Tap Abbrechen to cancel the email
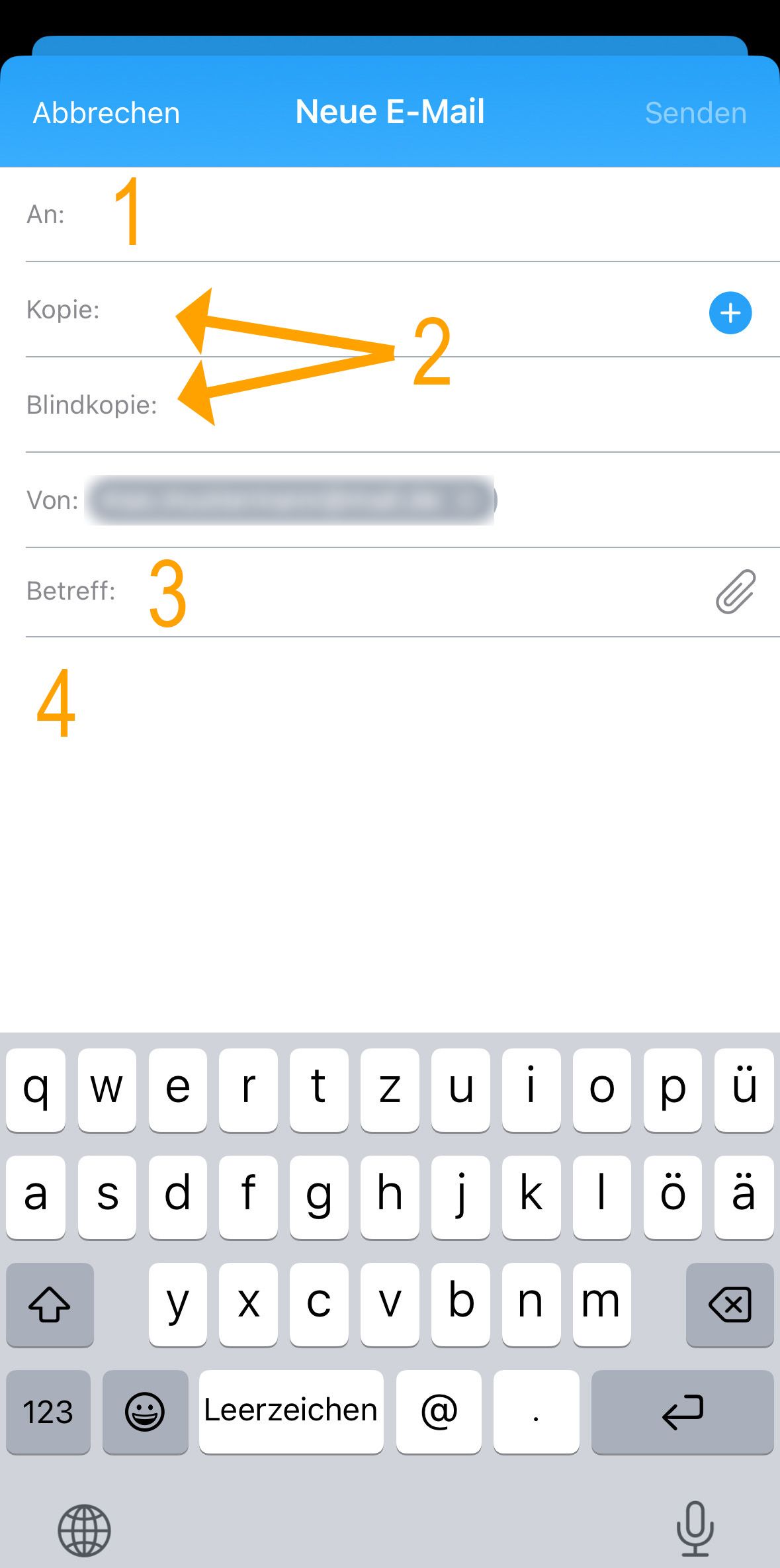 pos(107,113)
